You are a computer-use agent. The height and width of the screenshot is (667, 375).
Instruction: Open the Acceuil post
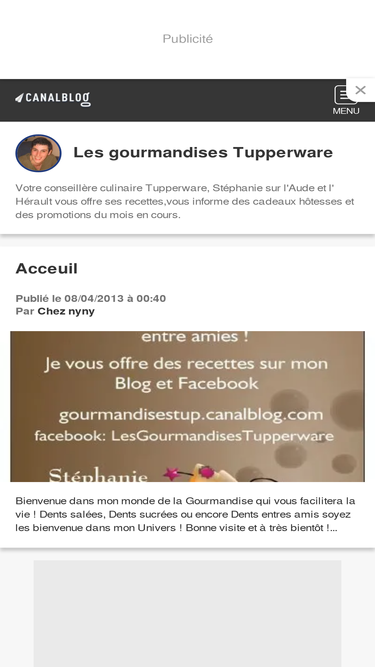click(46, 268)
